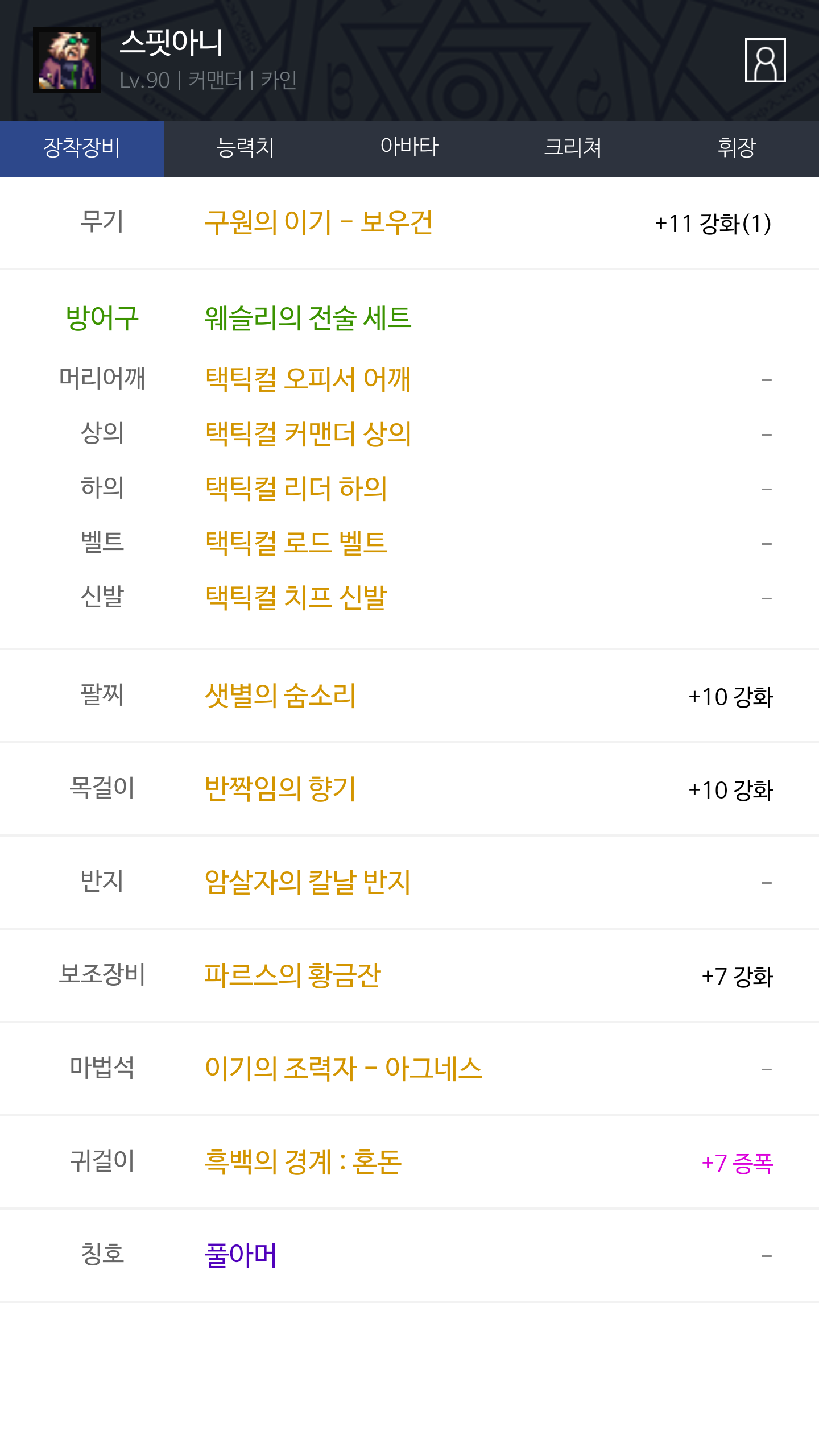The image size is (819, 1456).
Task: View the title 풀아머
Action: click(241, 1255)
